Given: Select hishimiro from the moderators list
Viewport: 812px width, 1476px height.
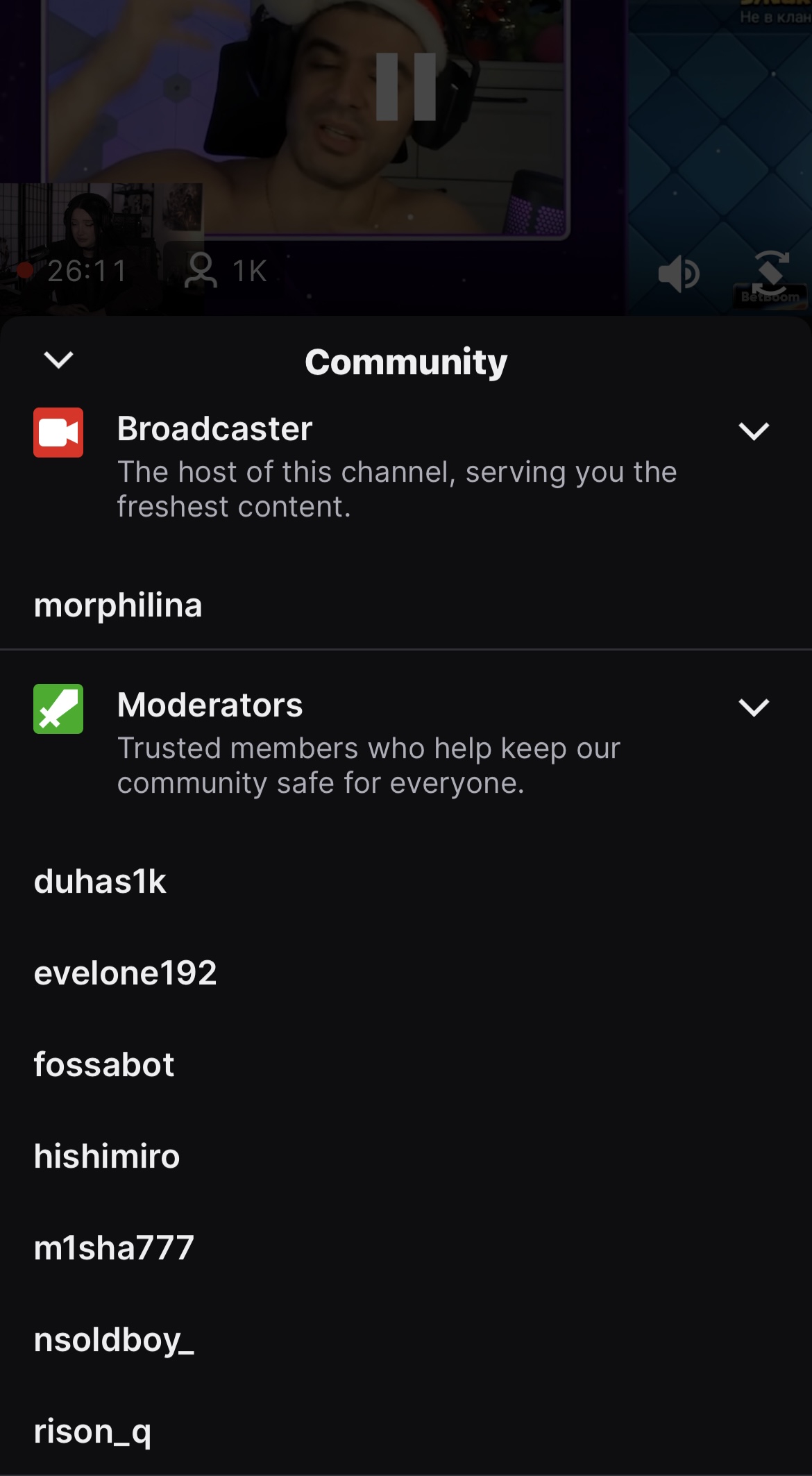Looking at the screenshot, I should coord(107,1157).
